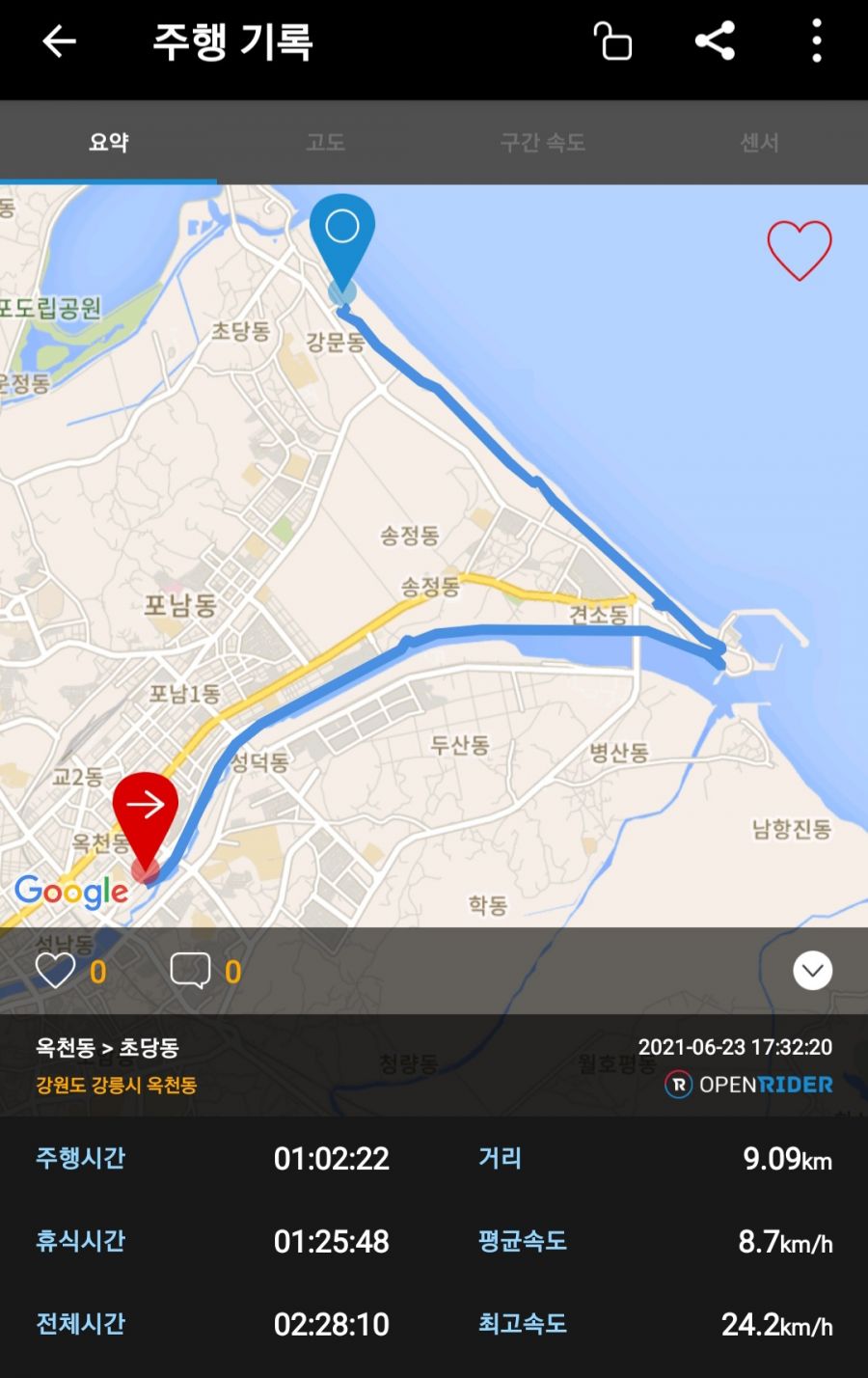Tap the round down-chevron button
Image resolution: width=868 pixels, height=1378 pixels.
812,971
